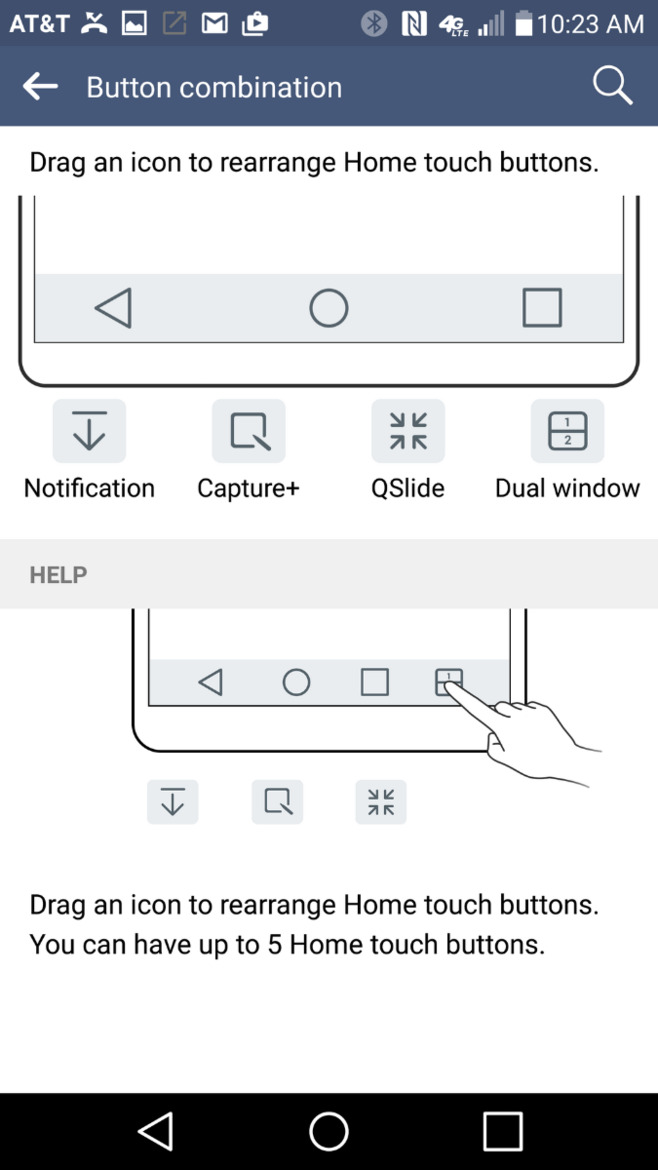Select the Notification button icon
This screenshot has height=1170, width=658.
pyautogui.click(x=89, y=431)
